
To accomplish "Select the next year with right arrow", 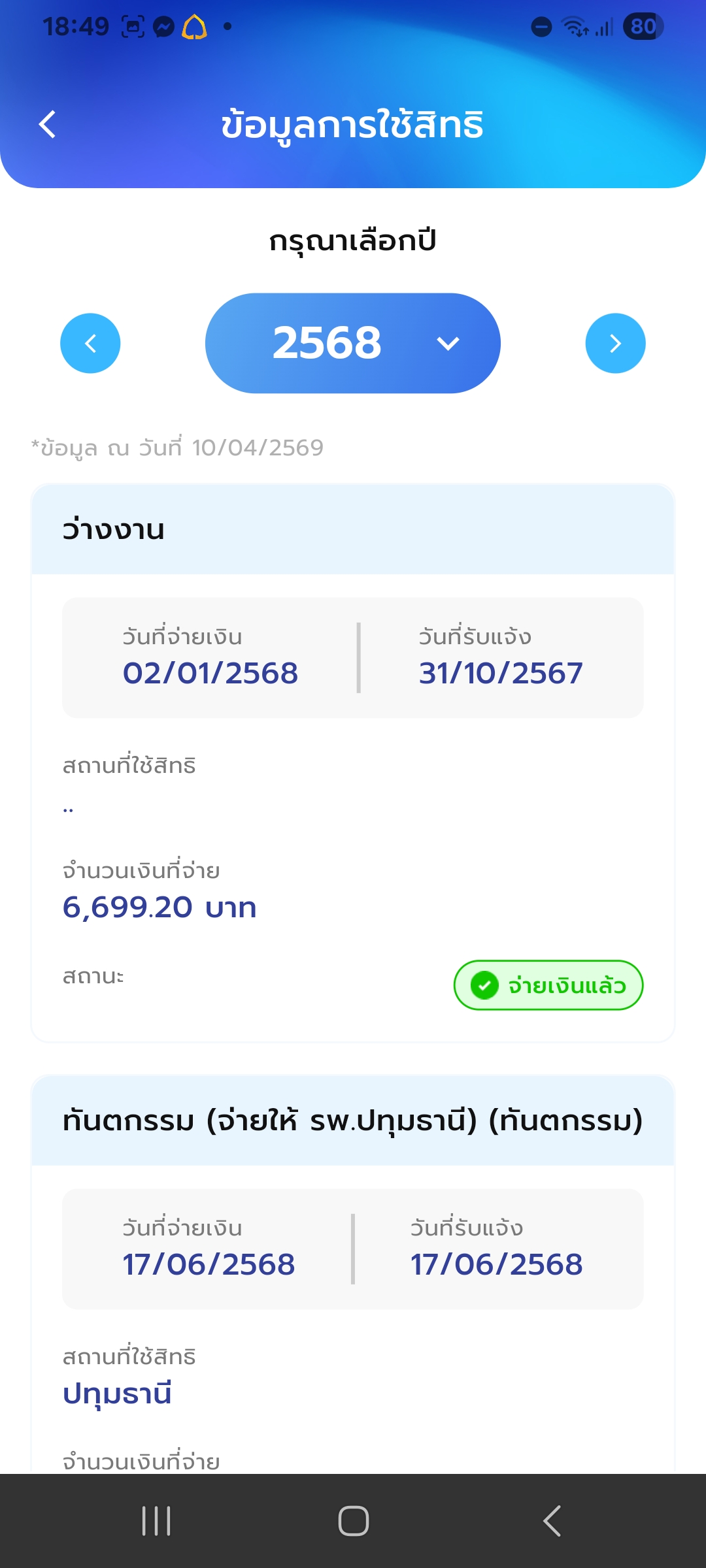I will pyautogui.click(x=615, y=343).
